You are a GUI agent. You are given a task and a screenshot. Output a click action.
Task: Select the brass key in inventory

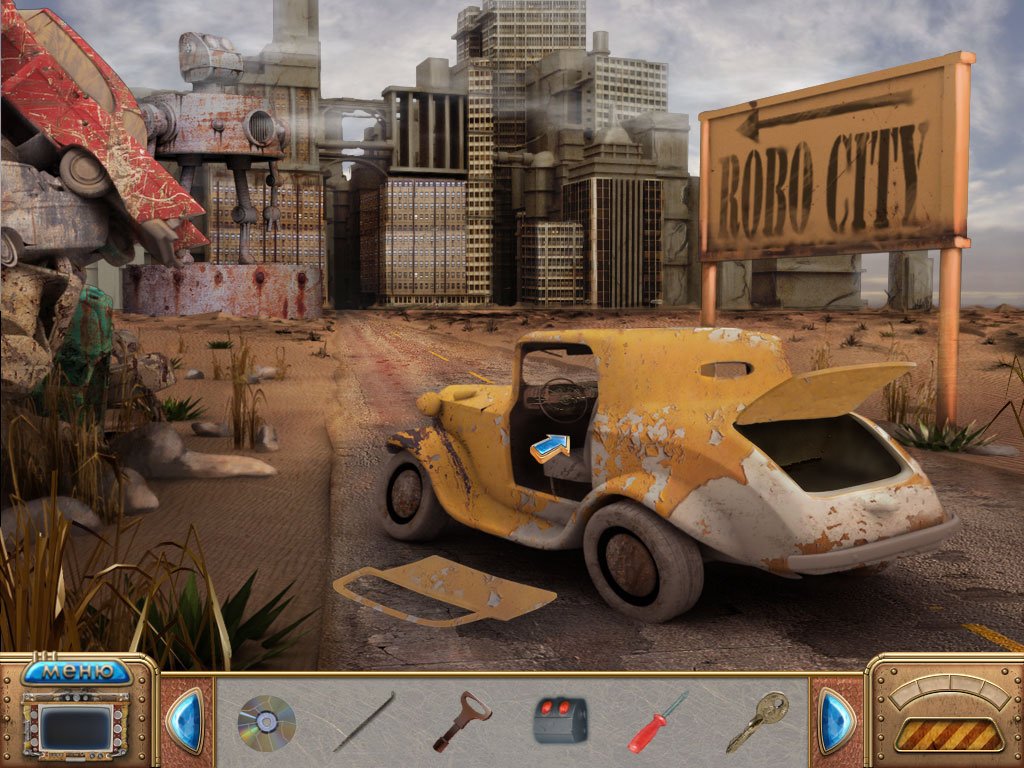pos(757,721)
